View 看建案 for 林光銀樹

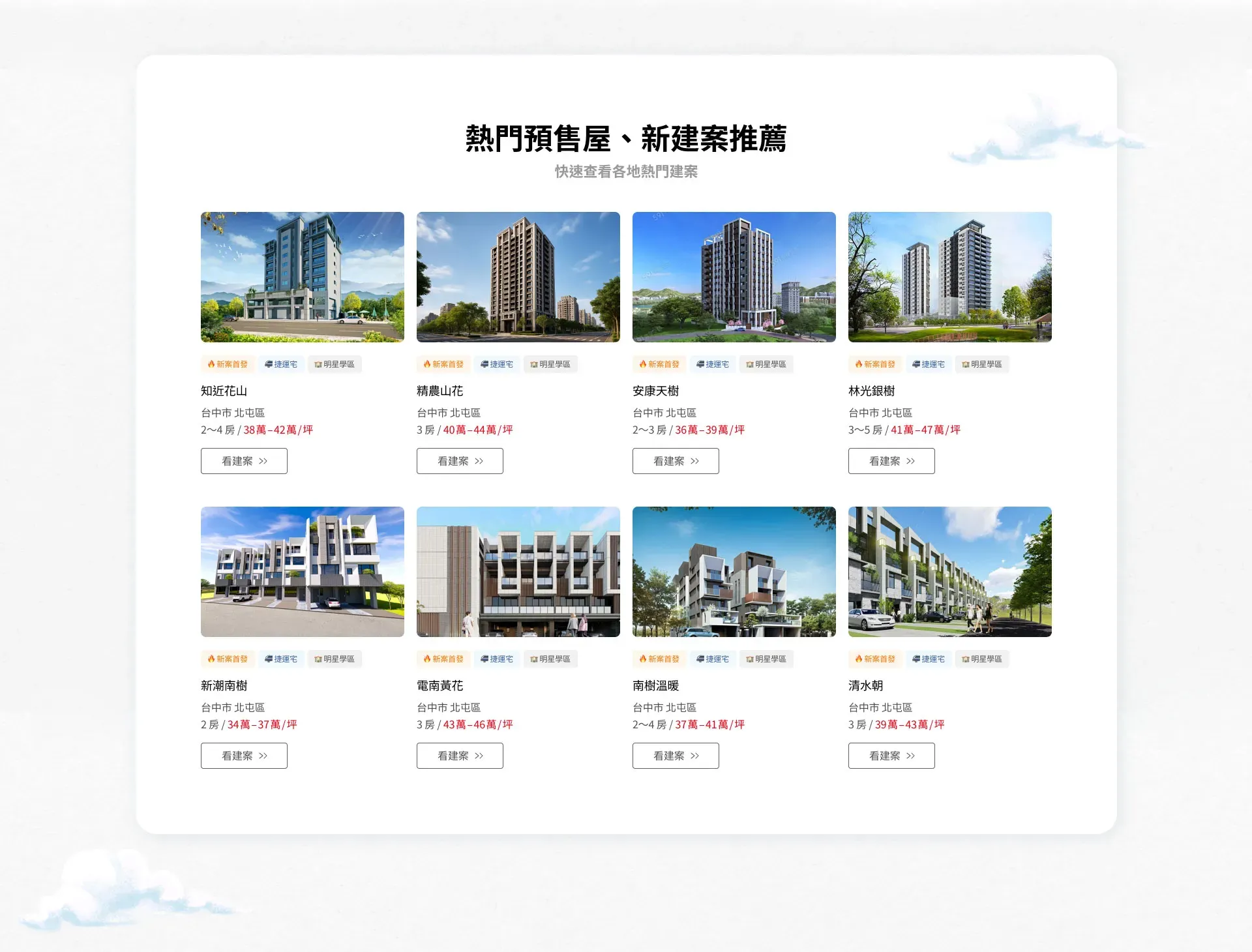[x=891, y=461]
